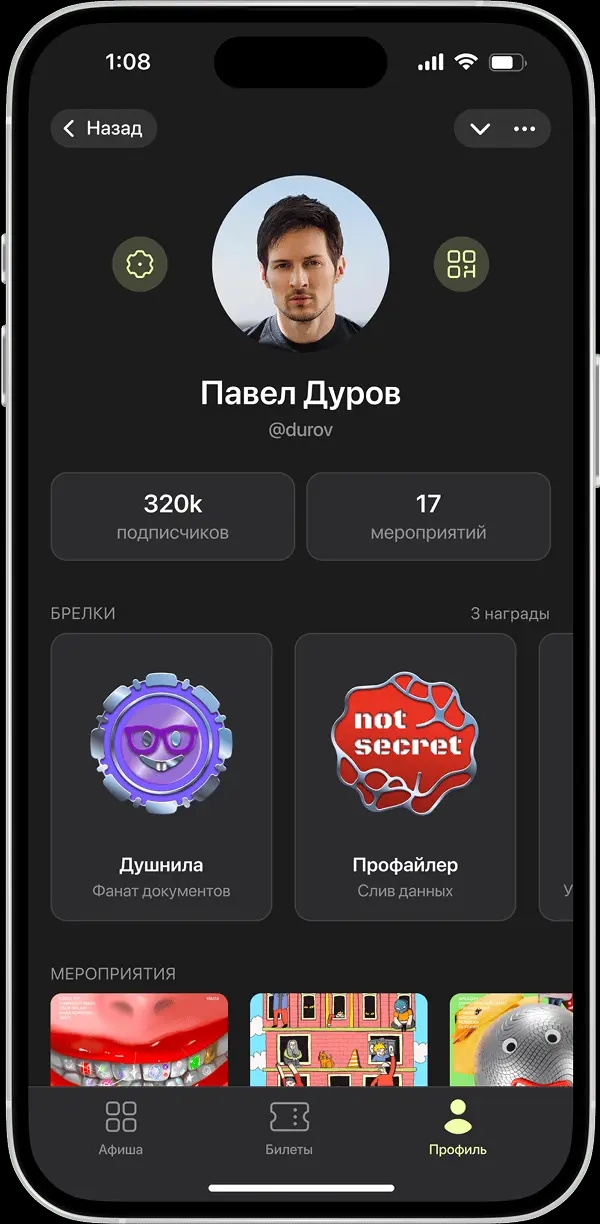
Task: Open the 320k подписчиков card
Action: coord(172,516)
